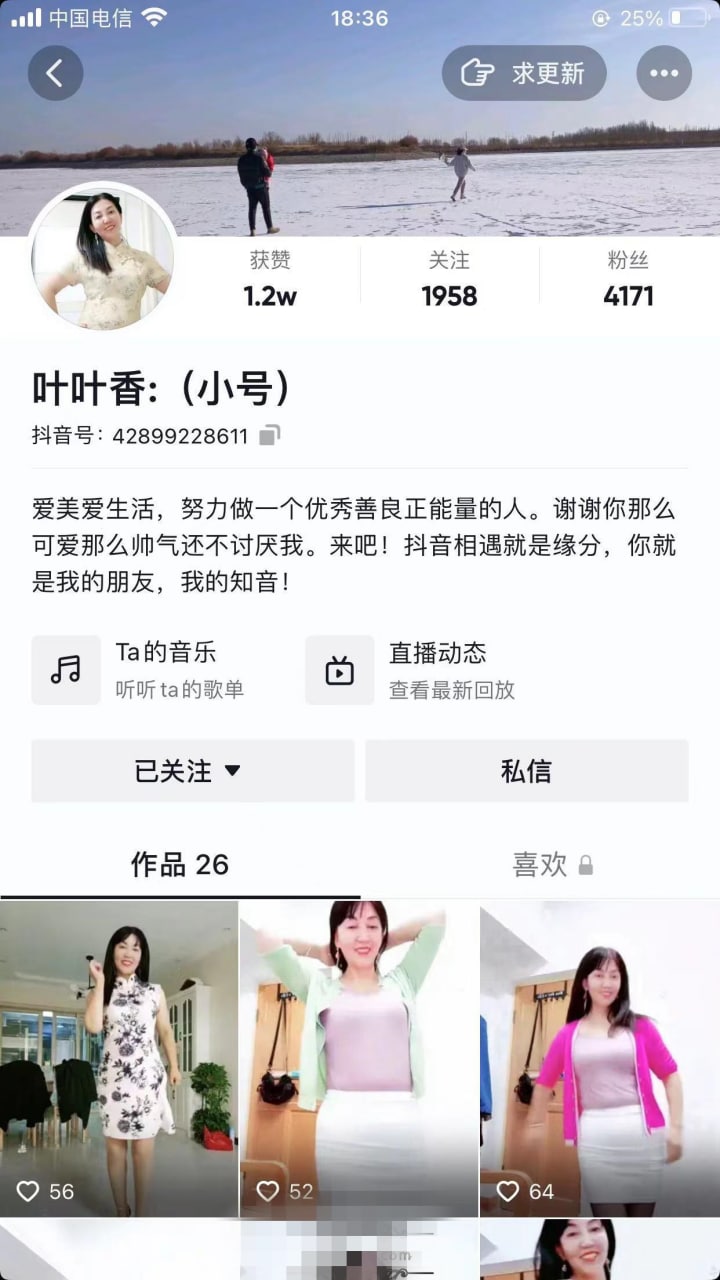Switch to the 作品 26 tab
This screenshot has height=1280, width=720.
(180, 865)
